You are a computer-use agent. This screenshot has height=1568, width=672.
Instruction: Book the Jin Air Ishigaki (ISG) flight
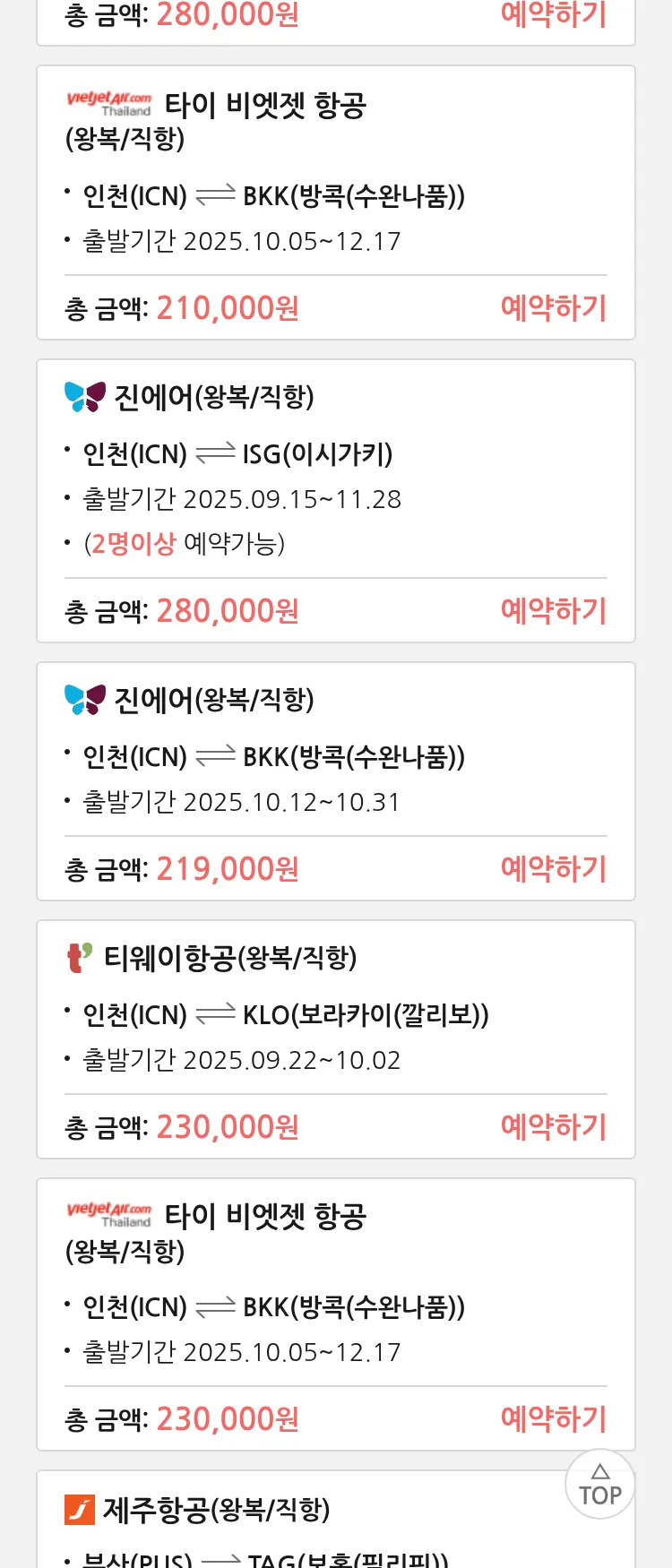pyautogui.click(x=553, y=611)
